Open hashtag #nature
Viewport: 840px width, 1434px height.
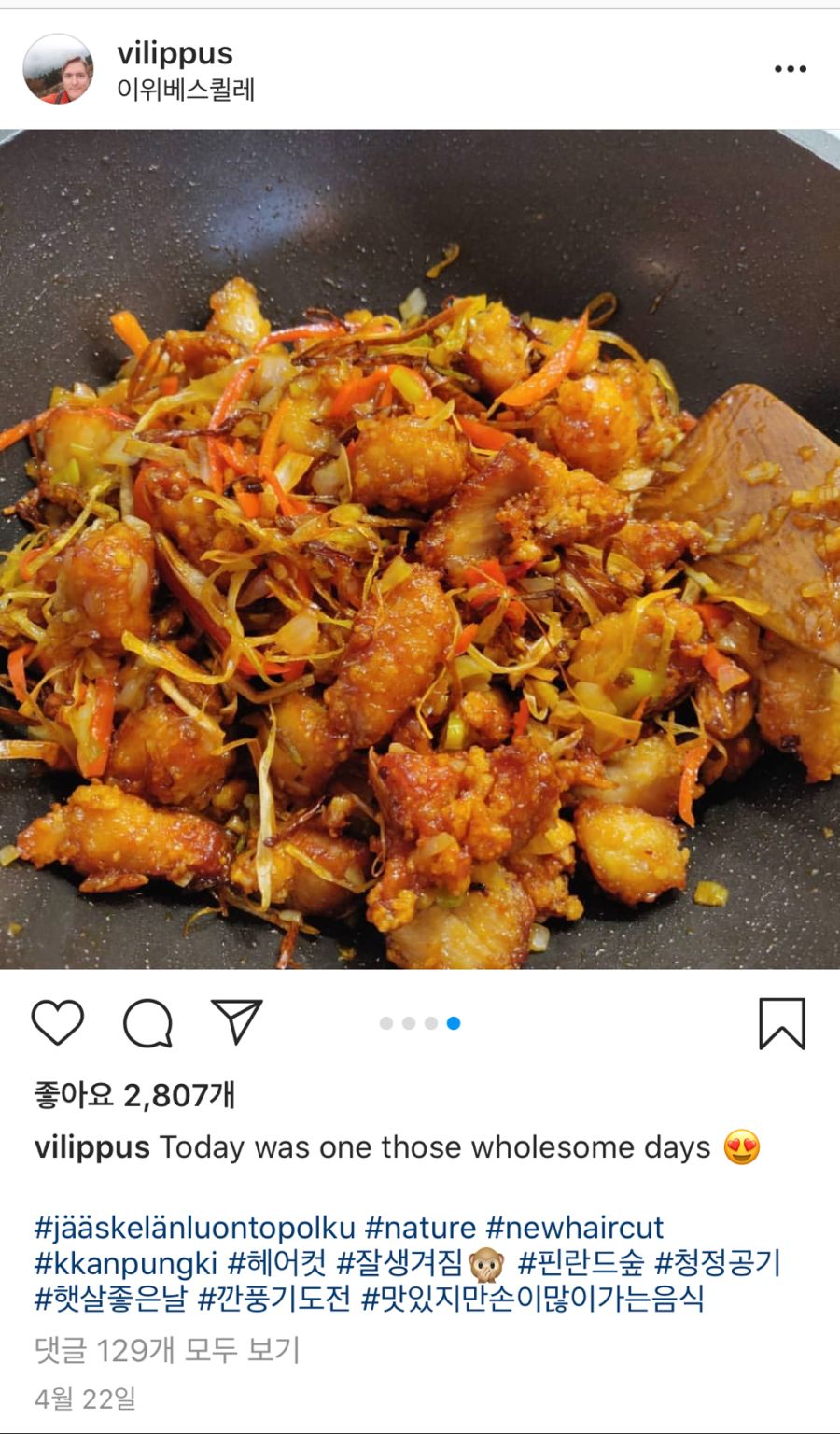[x=420, y=1227]
